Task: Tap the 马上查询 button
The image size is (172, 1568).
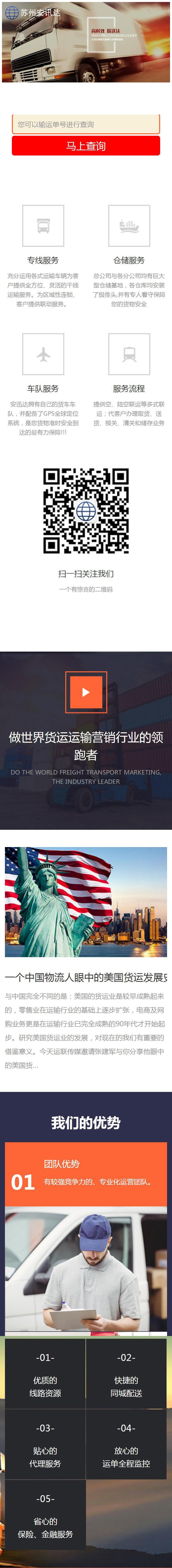Action: 86,146
